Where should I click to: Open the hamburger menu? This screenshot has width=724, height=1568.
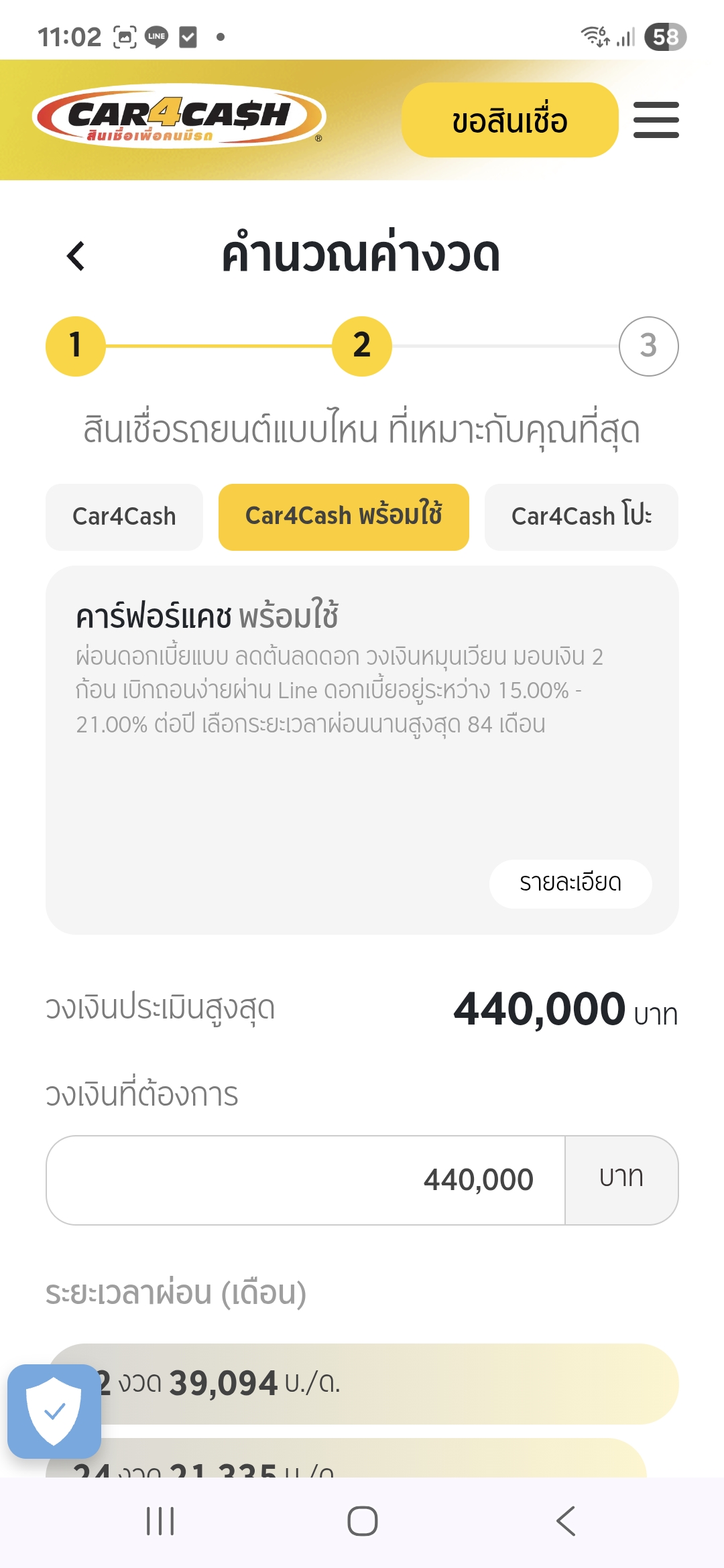[656, 120]
